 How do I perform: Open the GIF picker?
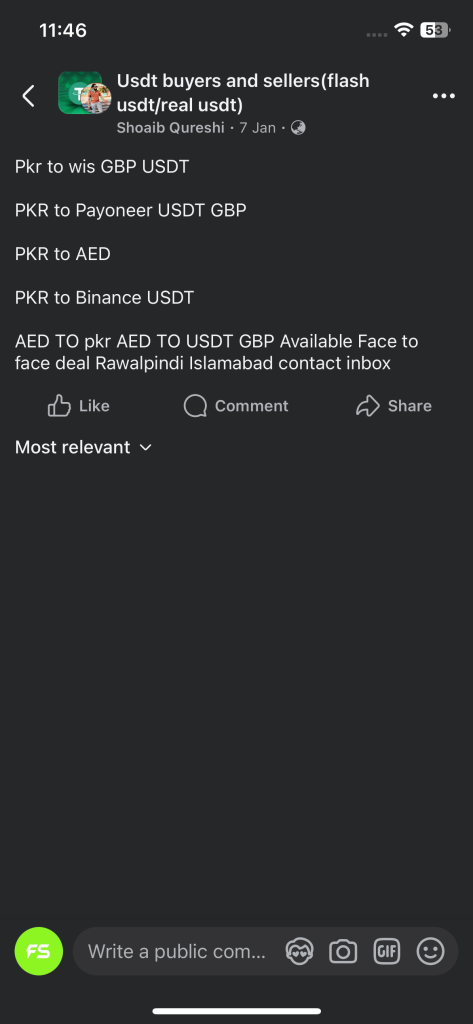click(x=386, y=952)
